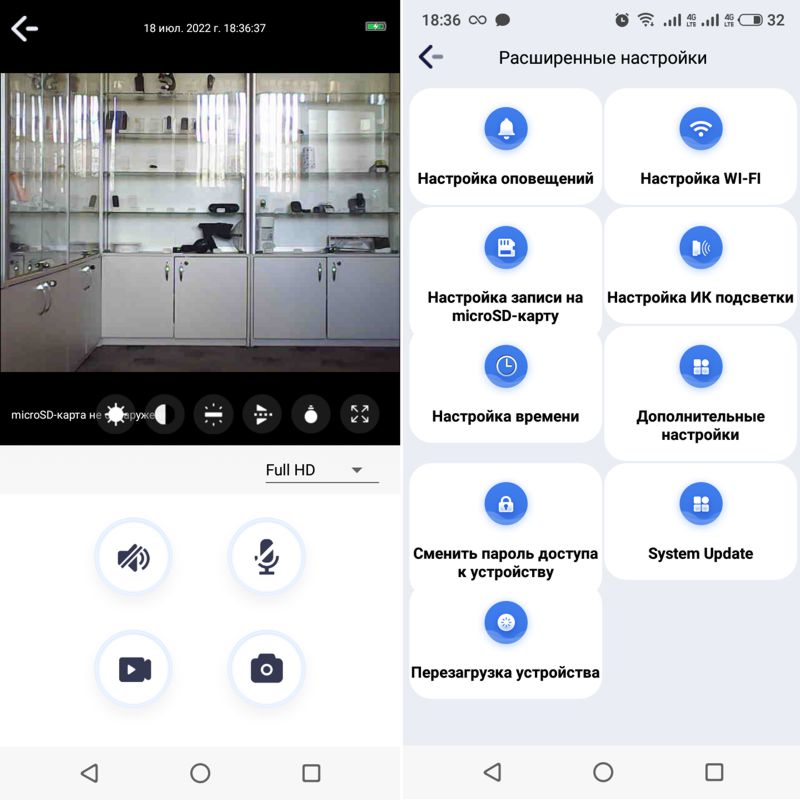Open Настройка оповещений
800x800 pixels.
pos(506,146)
